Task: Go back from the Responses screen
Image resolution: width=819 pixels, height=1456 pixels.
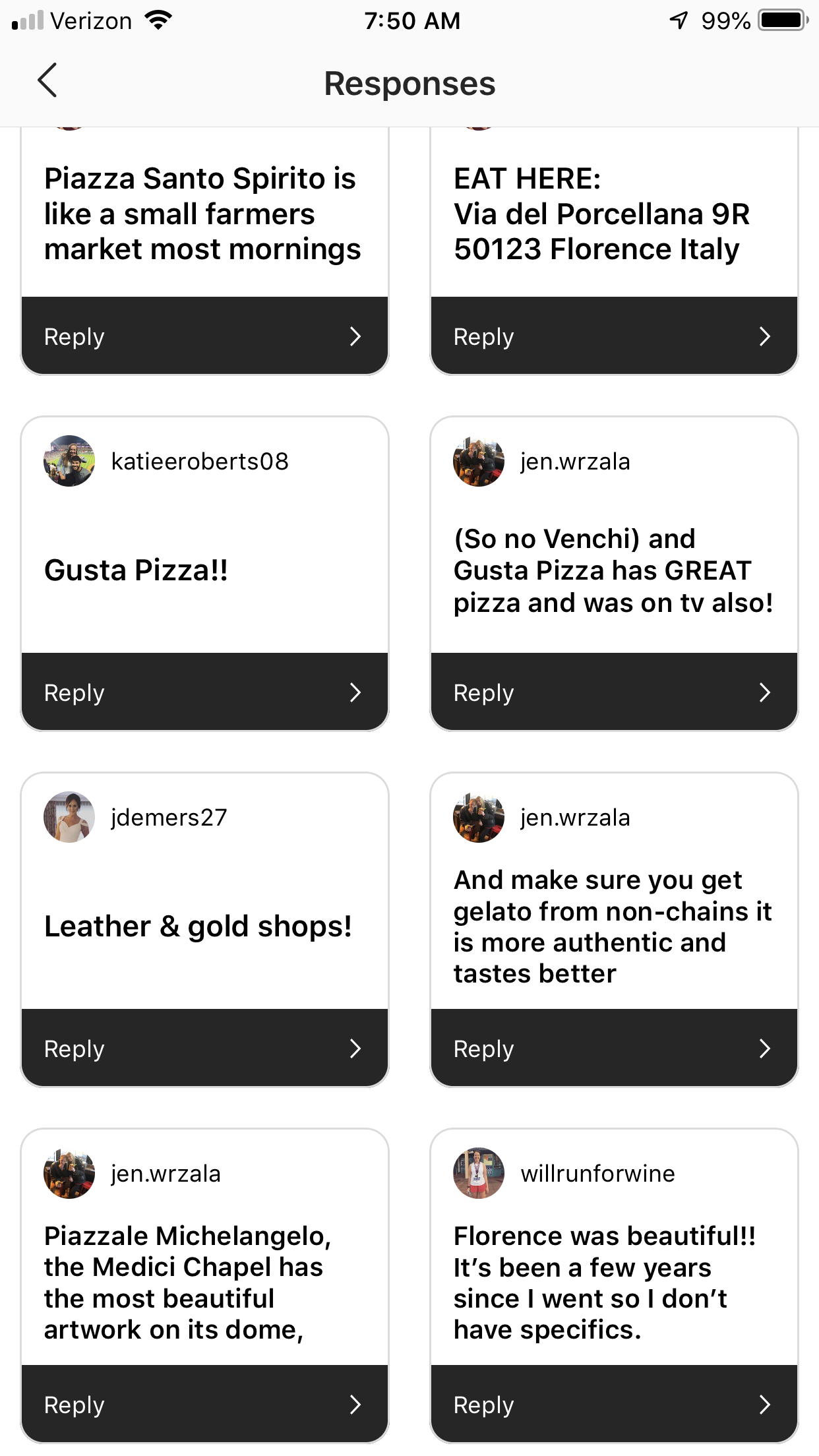Action: [47, 81]
